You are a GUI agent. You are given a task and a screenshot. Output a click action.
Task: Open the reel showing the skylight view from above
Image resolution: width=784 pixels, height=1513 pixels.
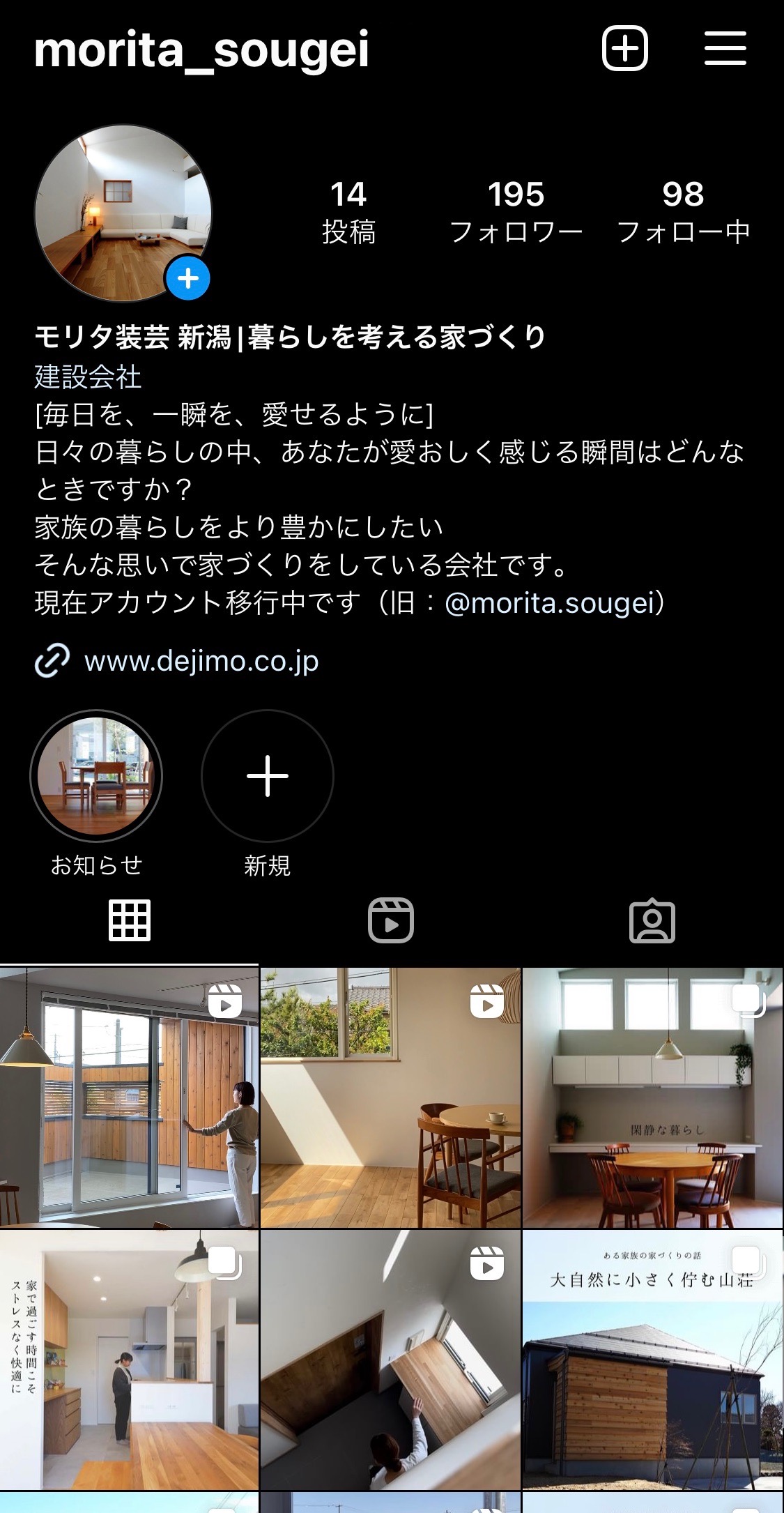390,1360
